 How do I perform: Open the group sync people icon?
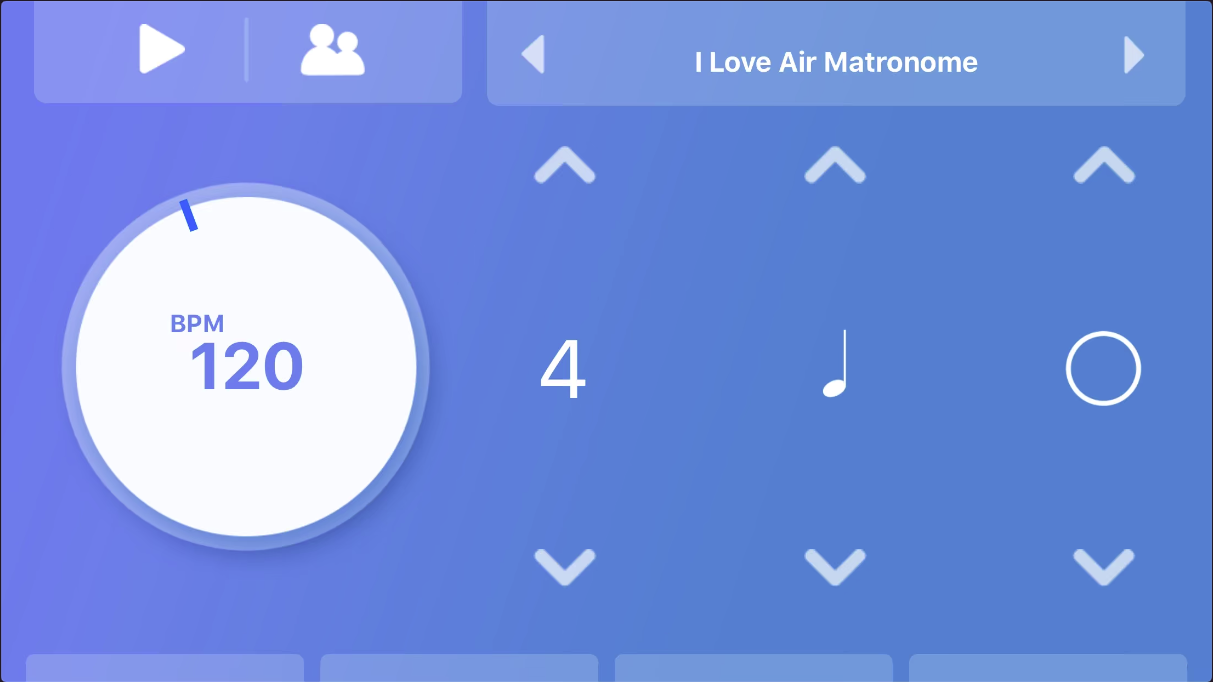333,50
